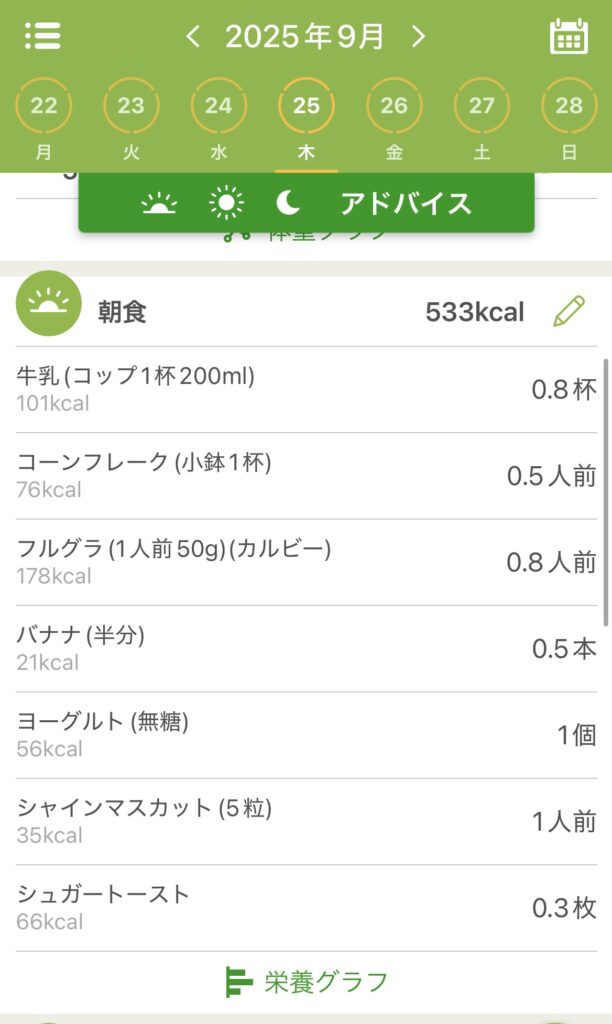612x1024 pixels.
Task: Go to the previous month
Action: (193, 37)
